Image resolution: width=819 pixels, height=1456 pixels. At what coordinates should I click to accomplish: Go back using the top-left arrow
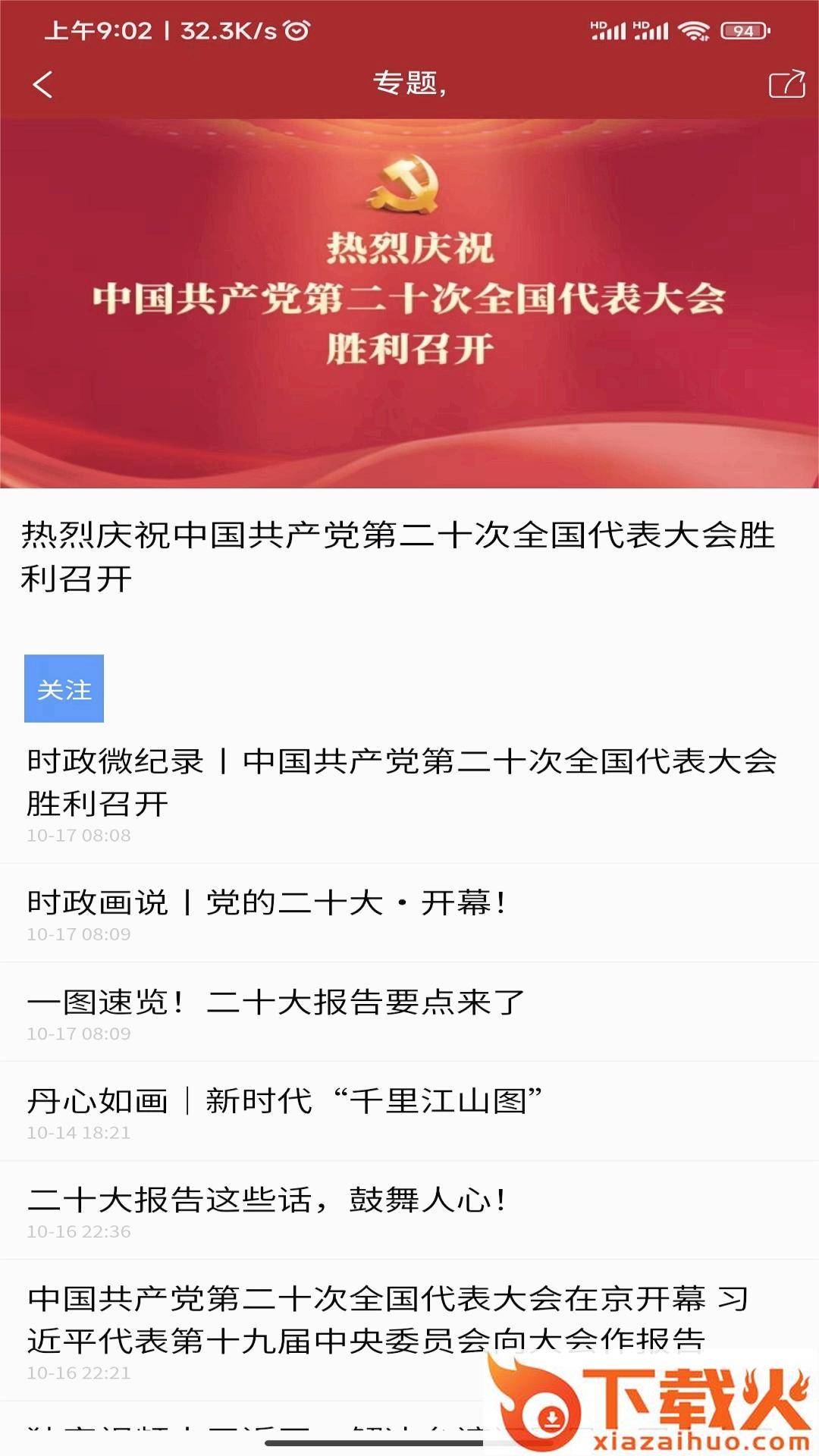[x=43, y=84]
